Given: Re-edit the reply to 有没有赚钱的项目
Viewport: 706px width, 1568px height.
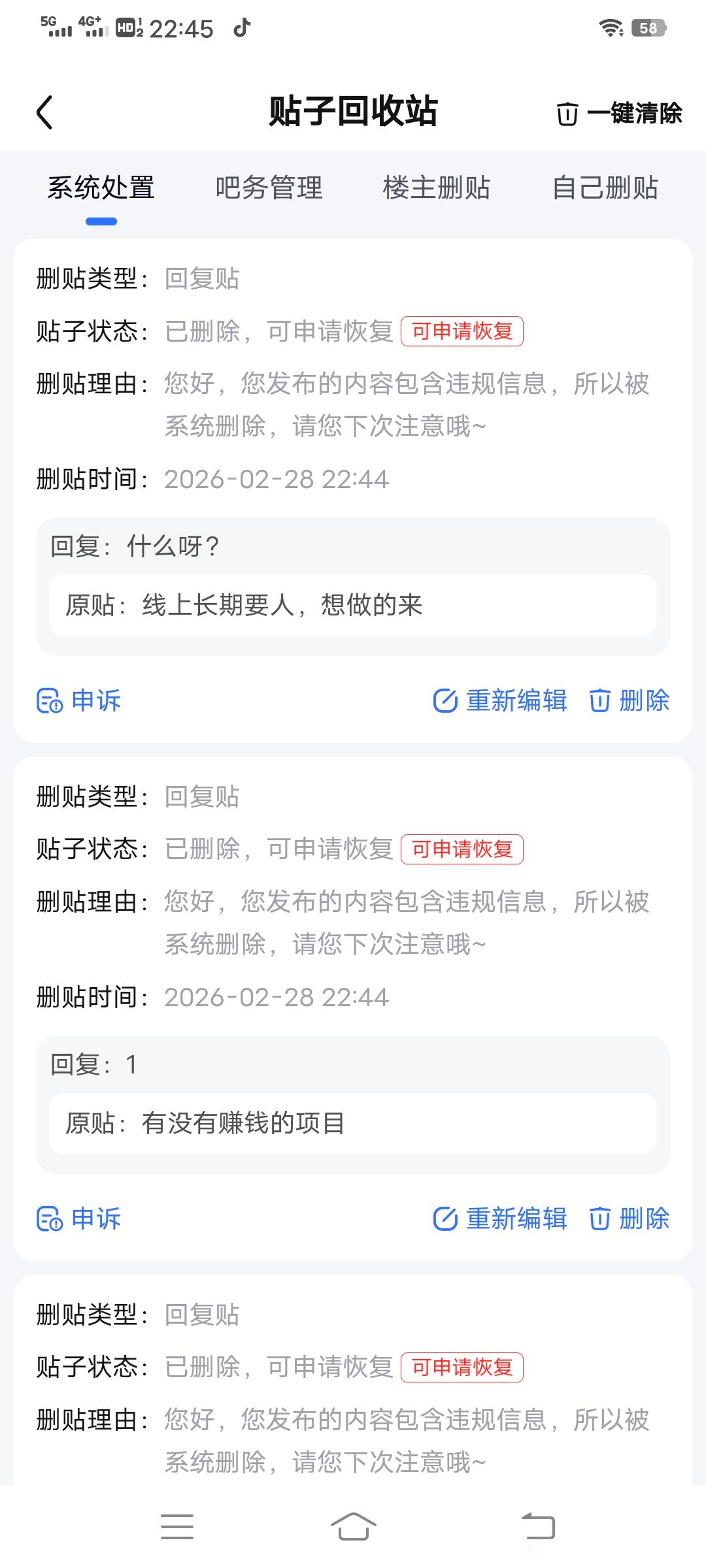Looking at the screenshot, I should [500, 1219].
